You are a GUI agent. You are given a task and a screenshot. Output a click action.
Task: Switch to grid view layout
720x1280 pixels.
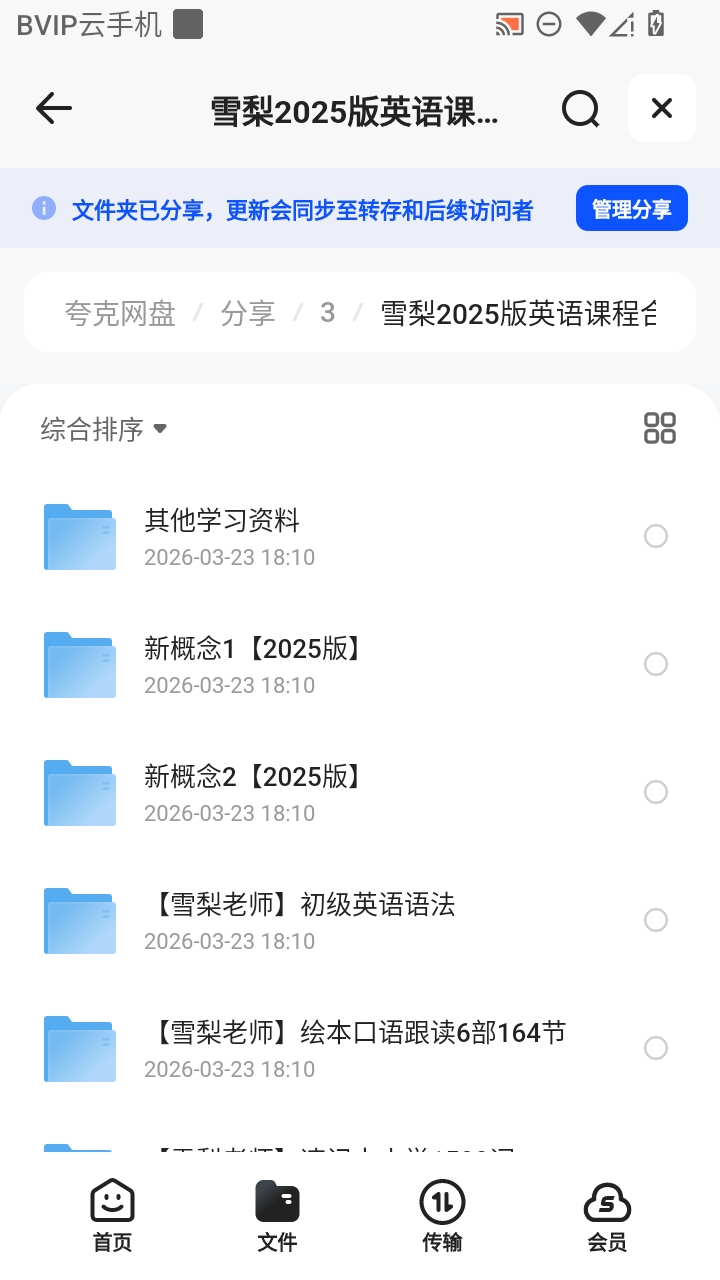[x=660, y=428]
